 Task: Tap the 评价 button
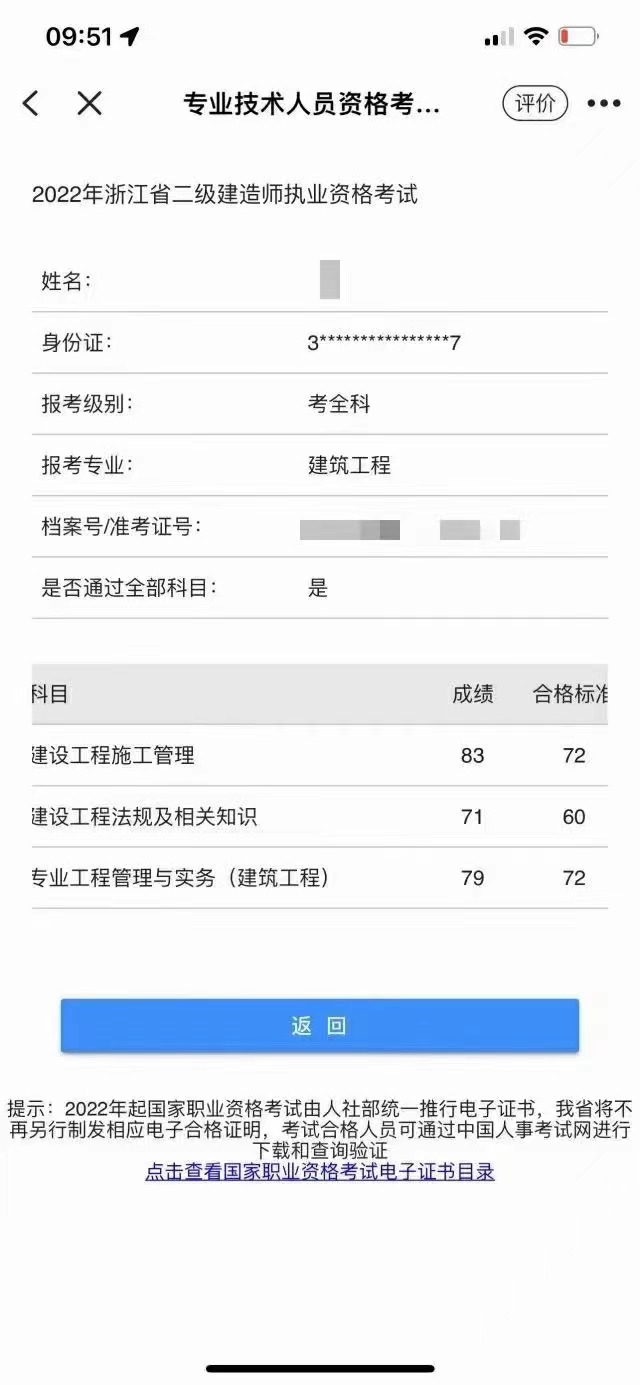pyautogui.click(x=535, y=103)
